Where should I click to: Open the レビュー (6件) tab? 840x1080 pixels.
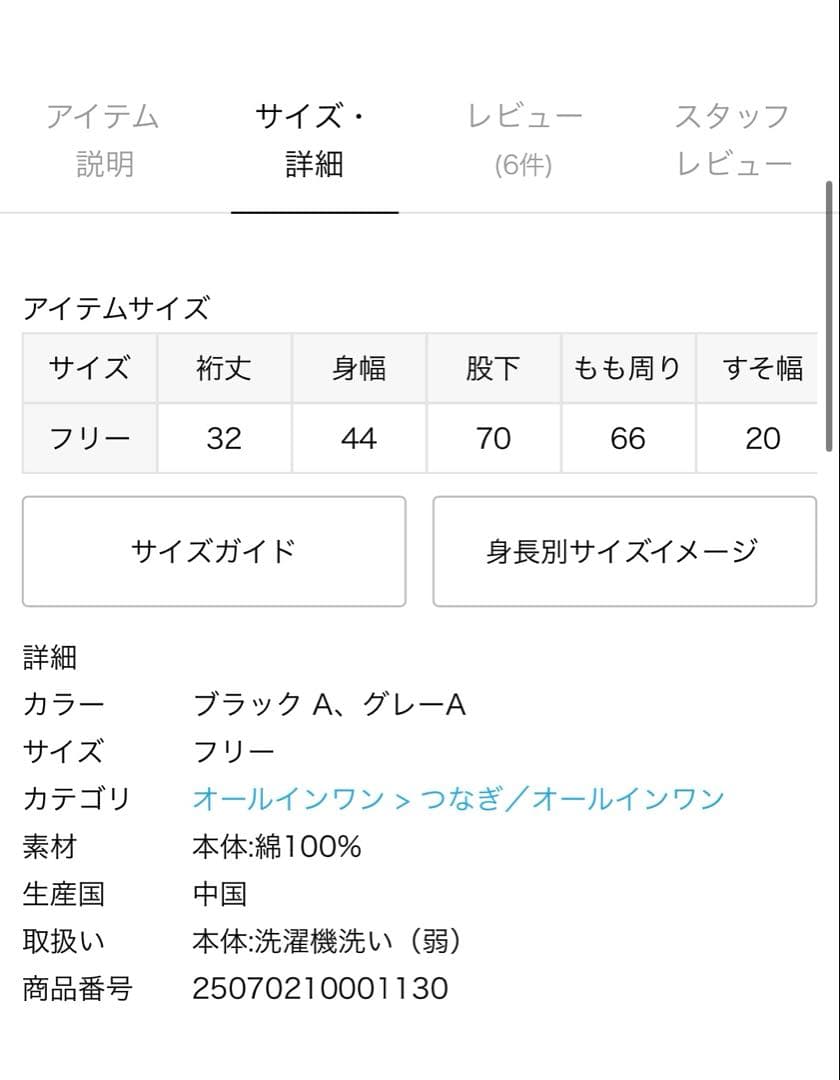click(x=524, y=140)
